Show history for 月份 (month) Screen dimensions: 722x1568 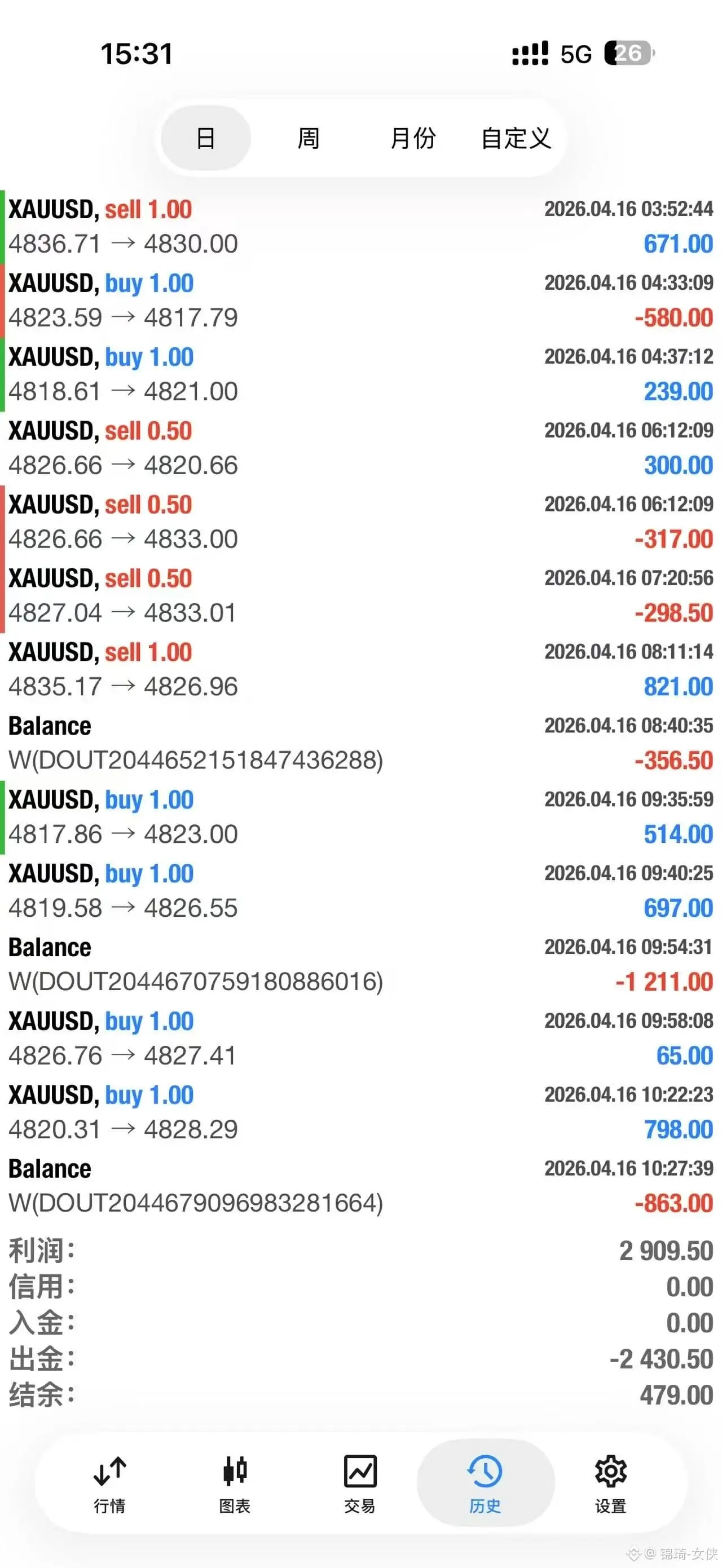(x=413, y=138)
